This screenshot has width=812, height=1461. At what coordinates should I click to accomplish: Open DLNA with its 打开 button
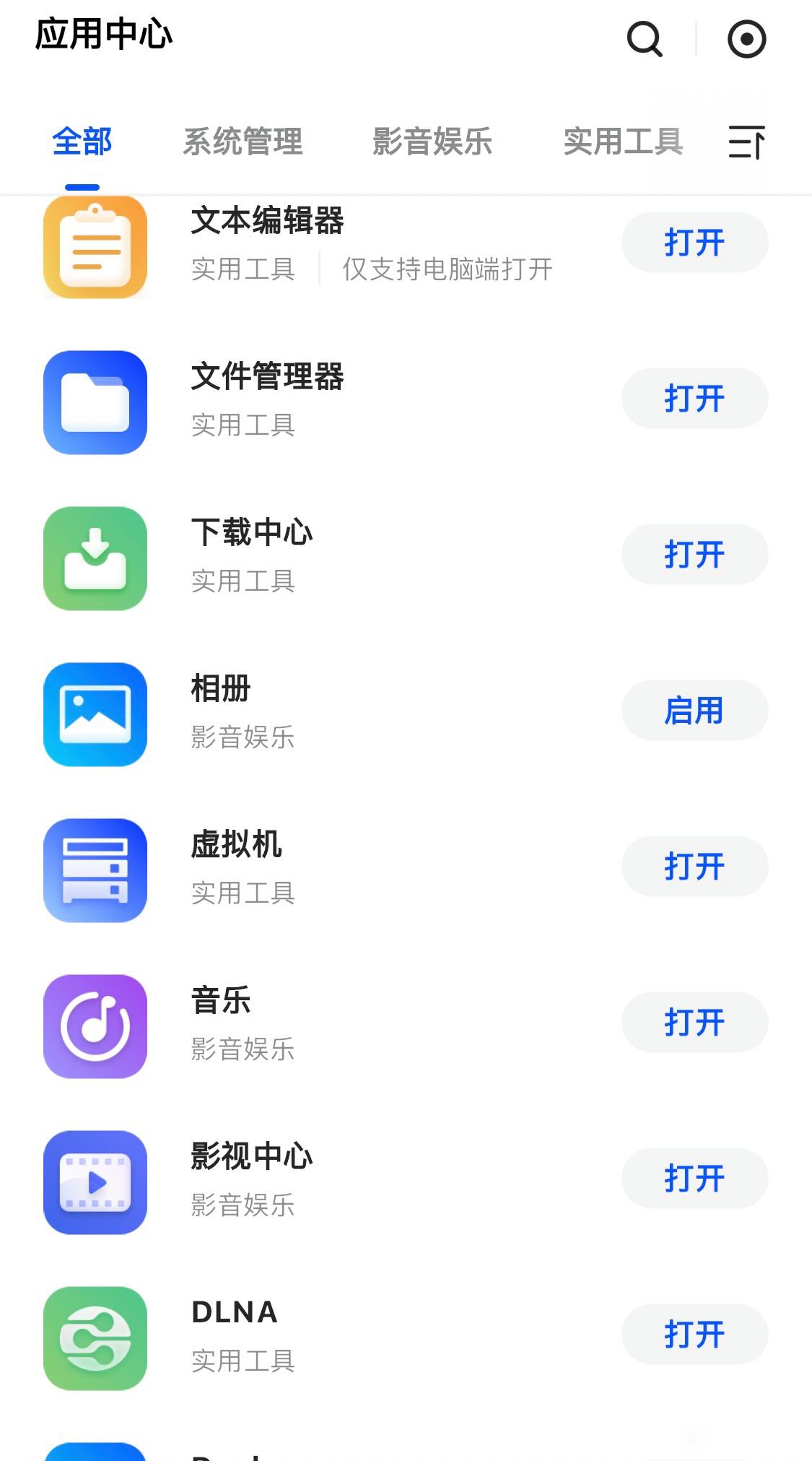(x=694, y=1335)
